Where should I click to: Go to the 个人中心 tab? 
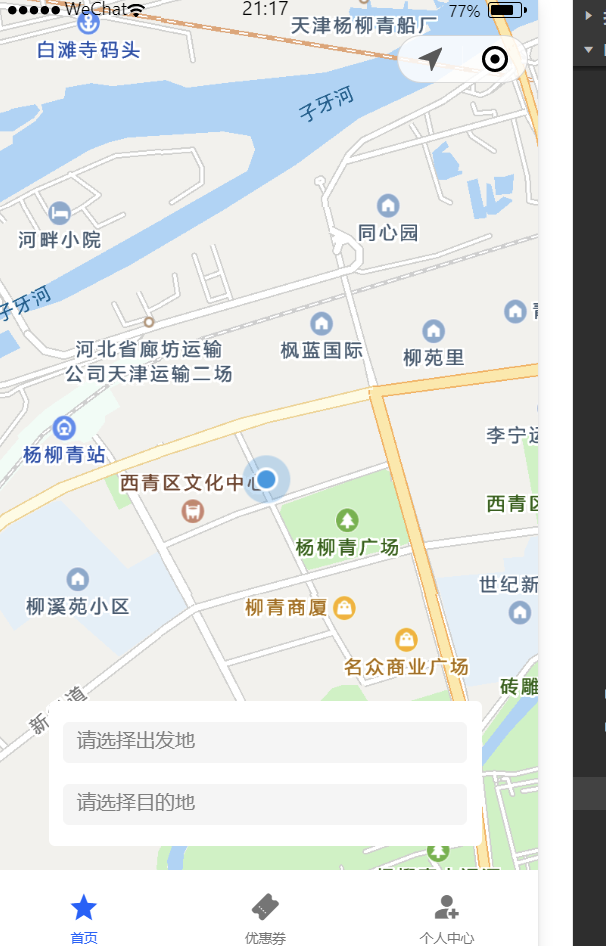(446, 917)
